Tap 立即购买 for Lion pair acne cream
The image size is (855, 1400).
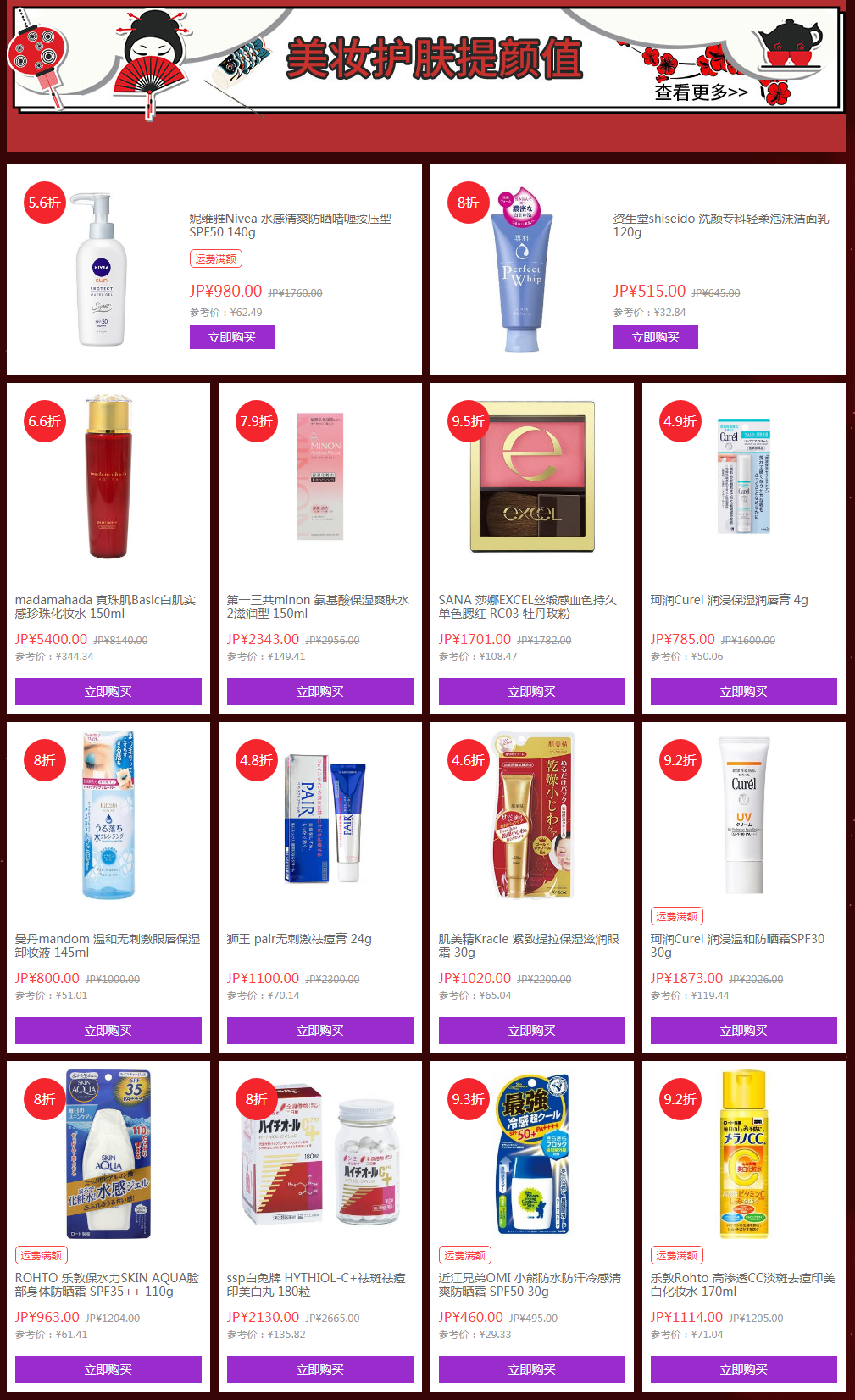319,1031
